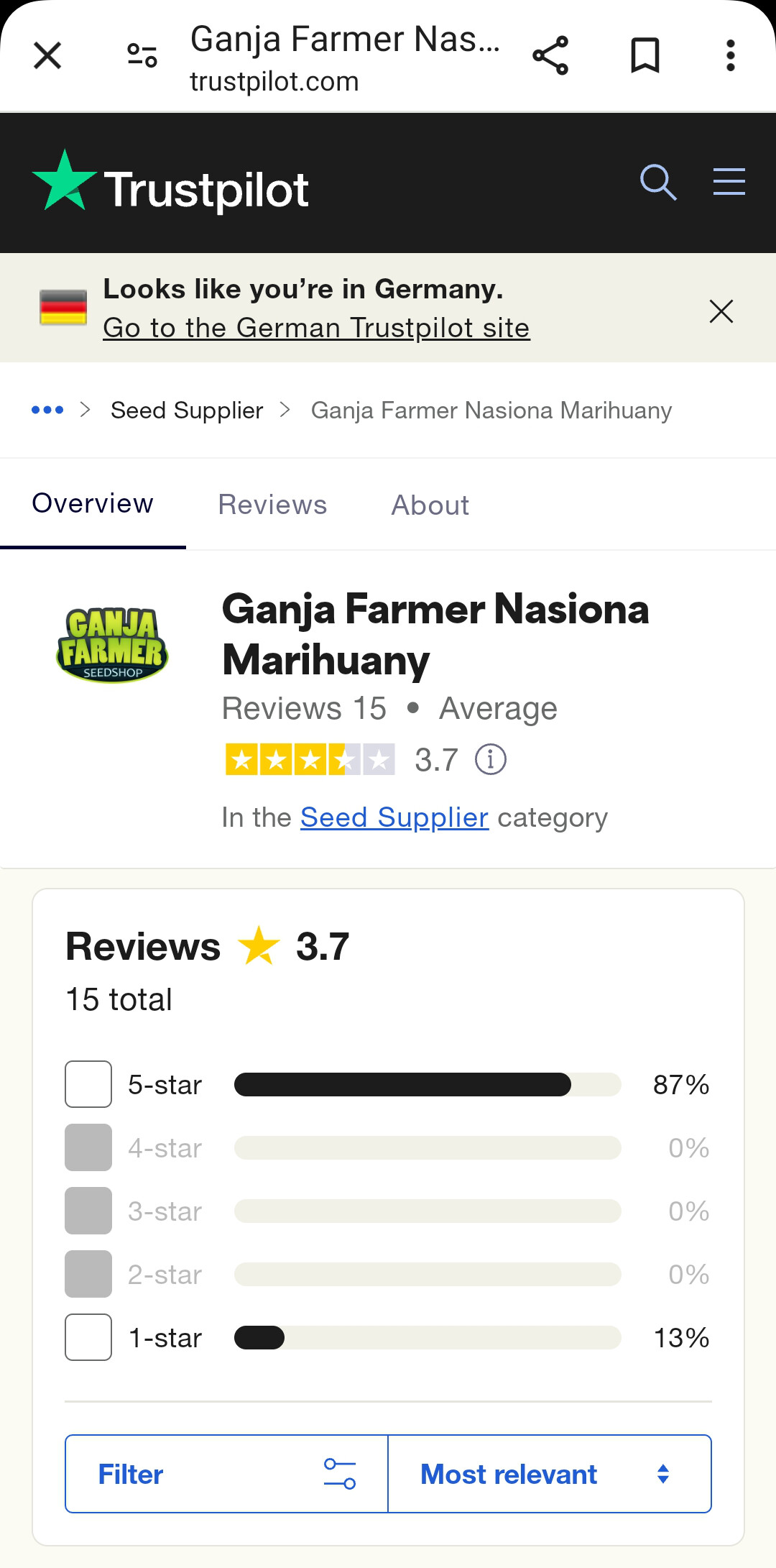Open the Trustpilot hamburger menu
This screenshot has height=1568, width=776.
[729, 181]
